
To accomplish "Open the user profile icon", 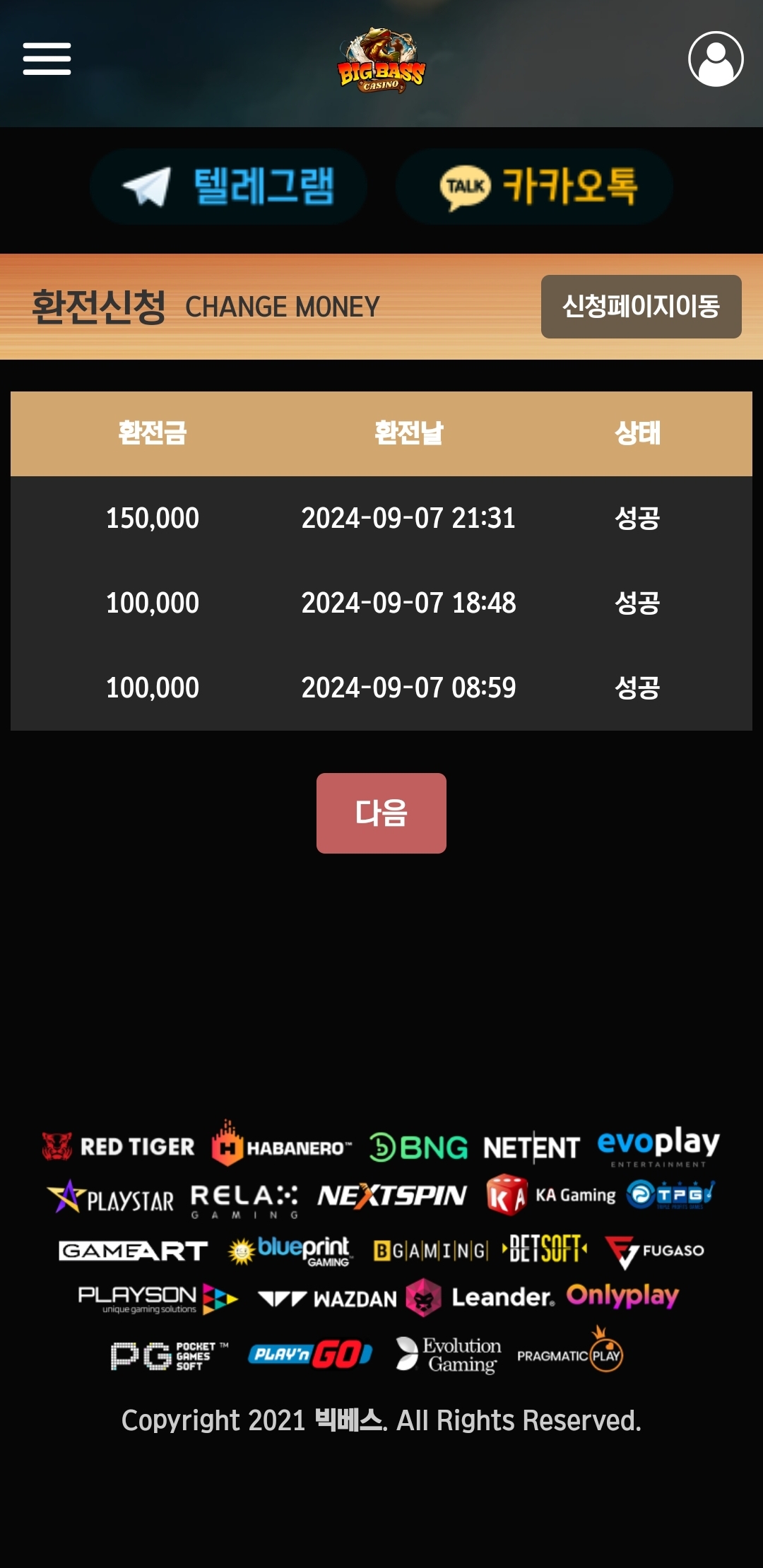I will pyautogui.click(x=716, y=59).
